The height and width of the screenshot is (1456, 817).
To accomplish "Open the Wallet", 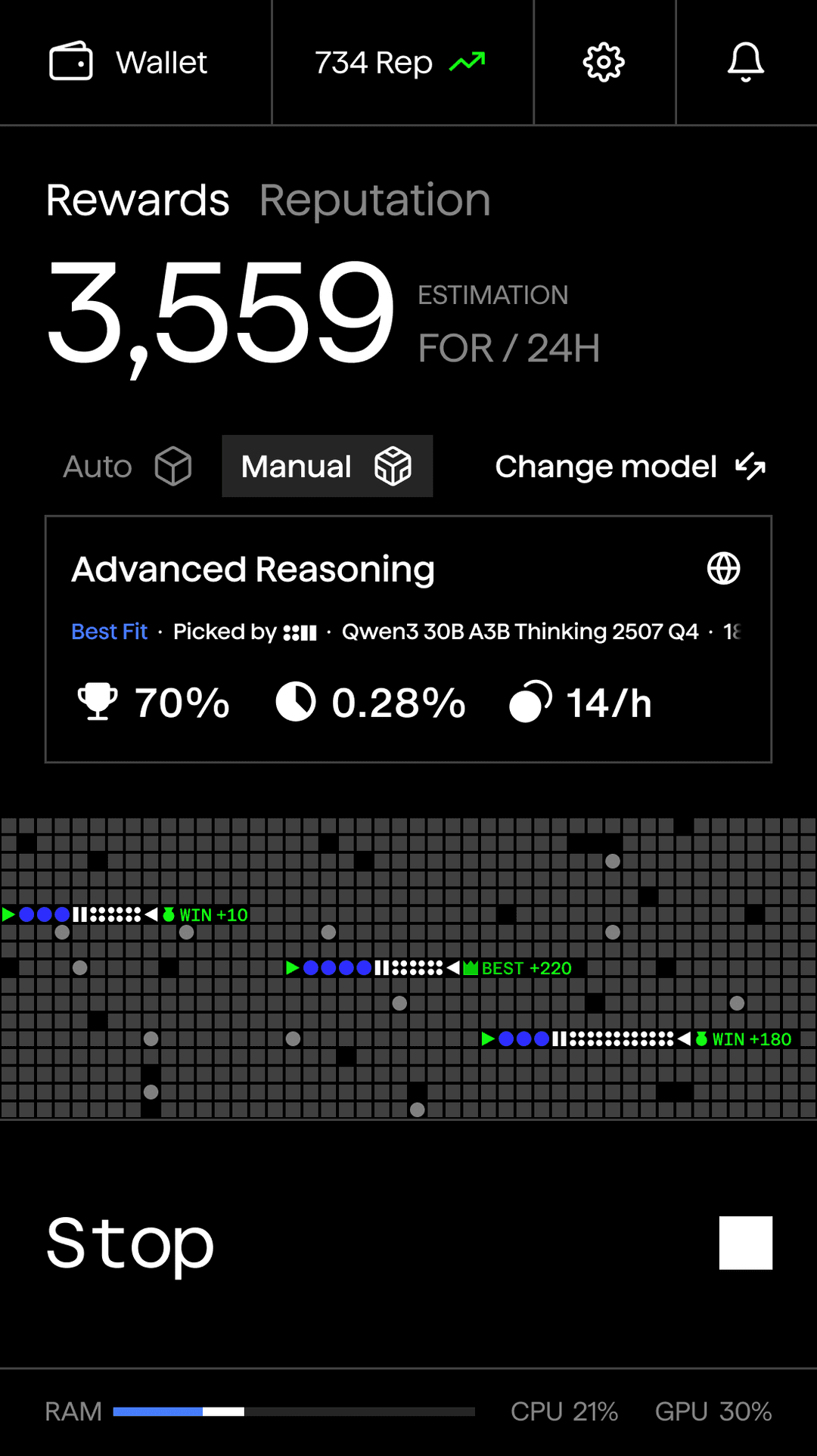I will tap(129, 62).
